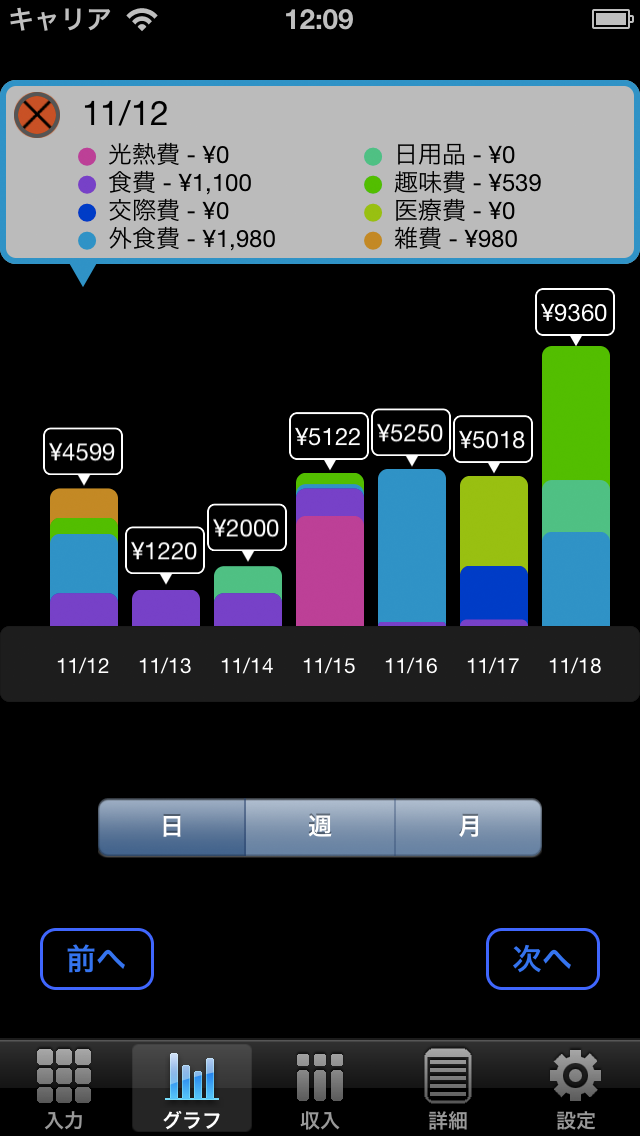This screenshot has height=1136, width=640.
Task: Switch to the グラフ tab
Action: [192, 1089]
